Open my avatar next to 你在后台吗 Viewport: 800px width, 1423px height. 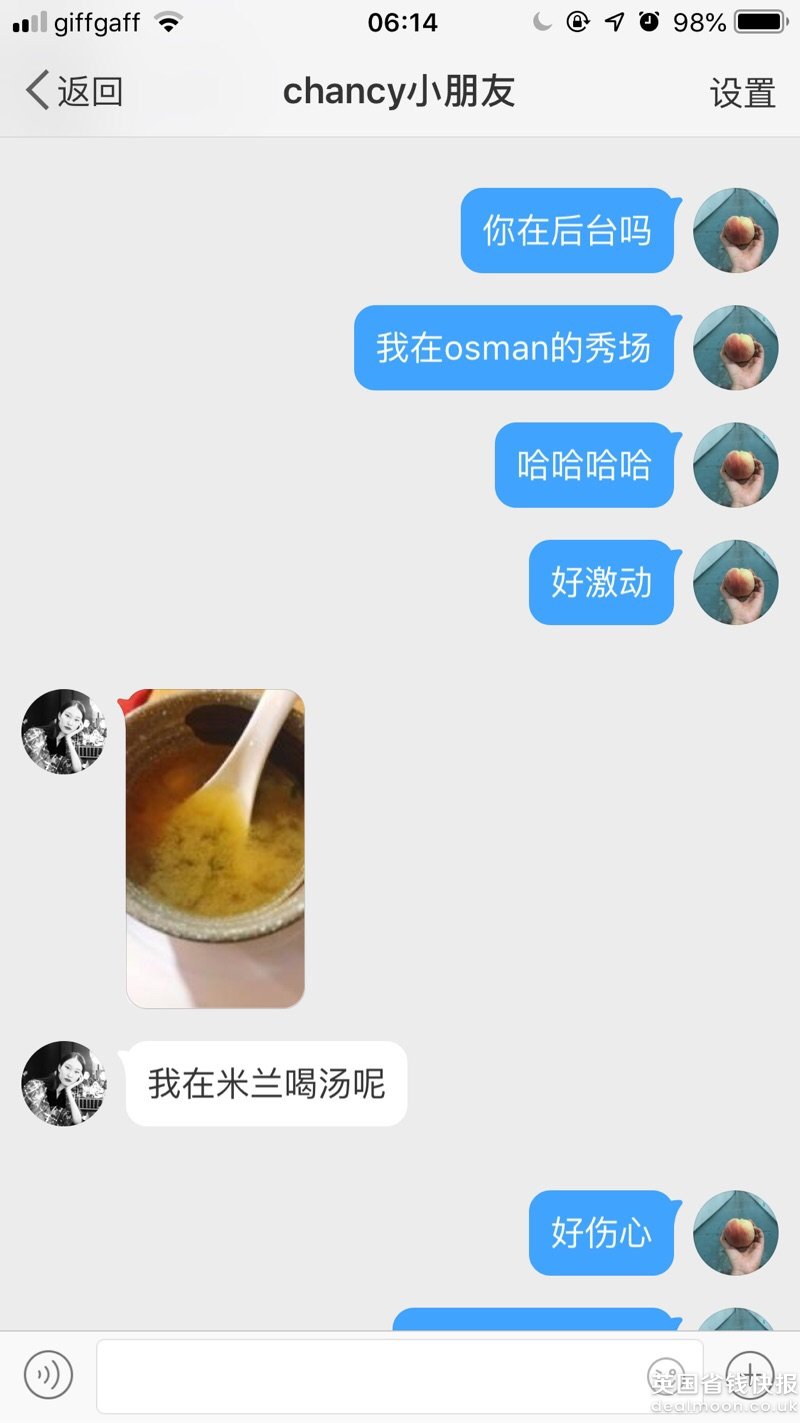tap(735, 231)
